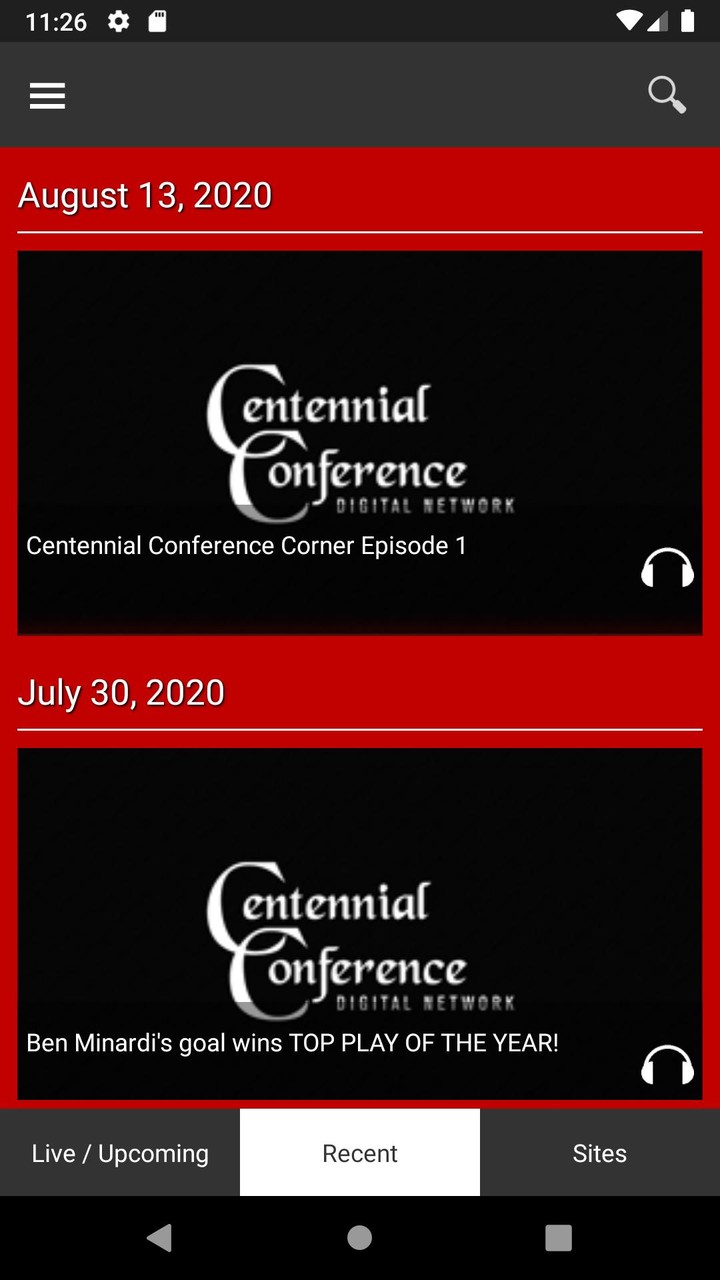Select the Recent tab

click(x=360, y=1153)
